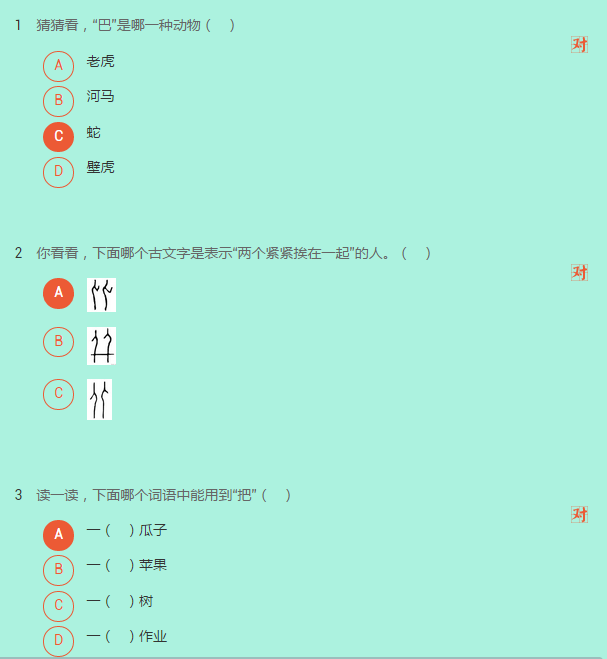The image size is (607, 659).
Task: Select option A 瓜子 for question 3
Action: tap(58, 535)
